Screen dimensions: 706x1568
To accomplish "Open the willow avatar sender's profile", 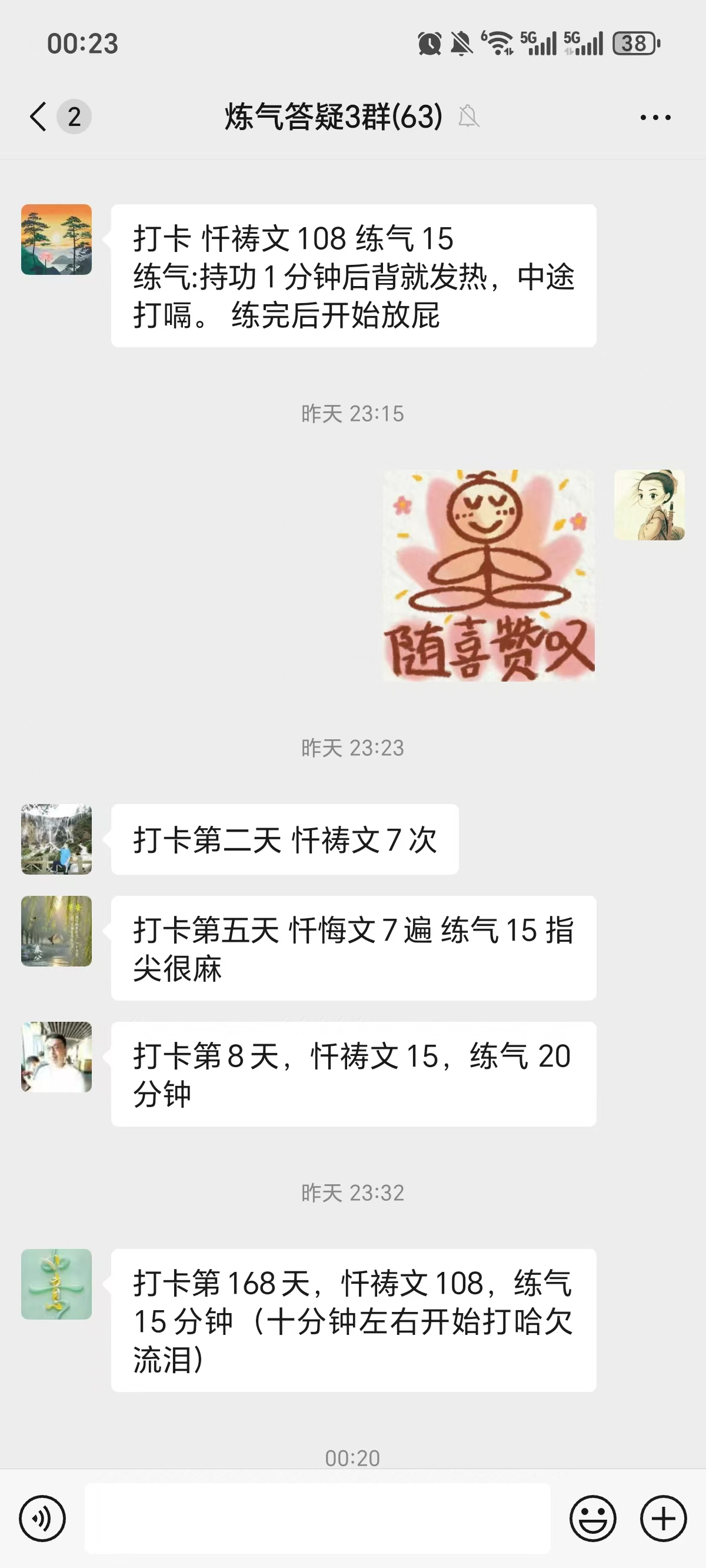I will pyautogui.click(x=56, y=931).
